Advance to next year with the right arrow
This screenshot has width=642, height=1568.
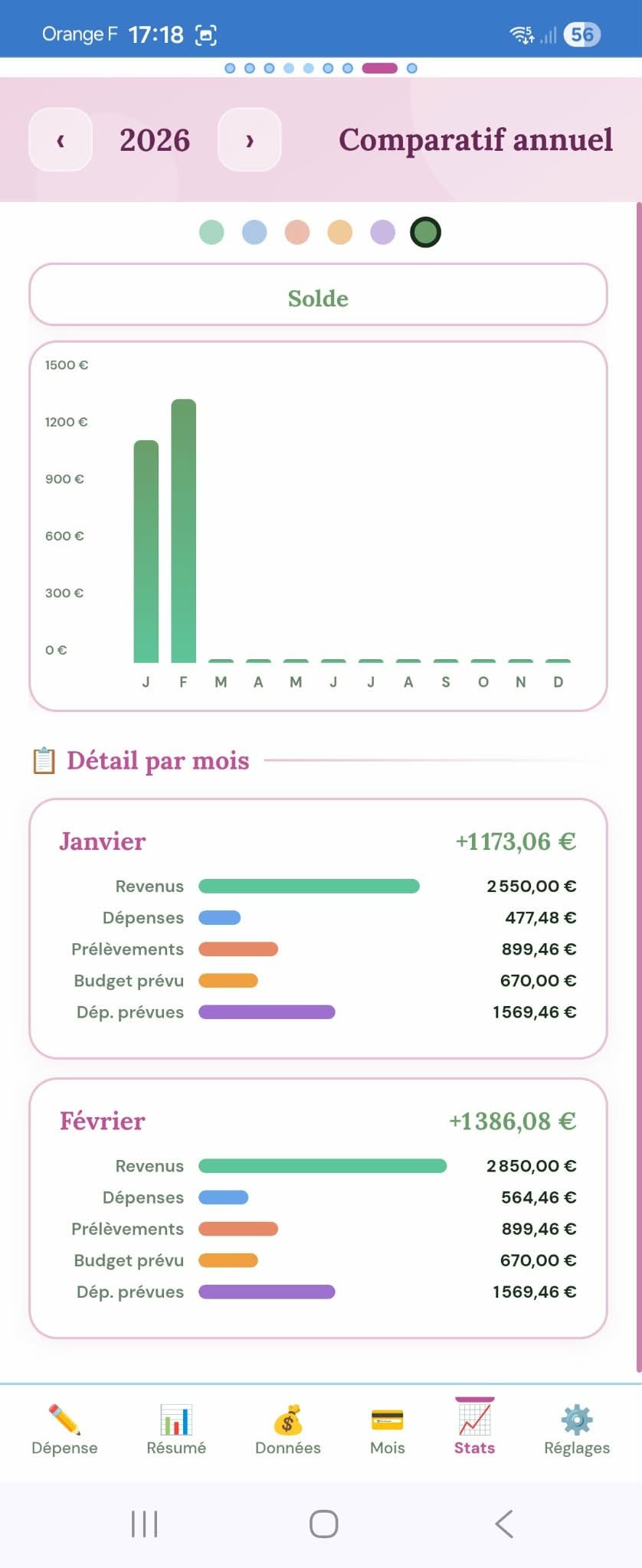click(x=249, y=140)
